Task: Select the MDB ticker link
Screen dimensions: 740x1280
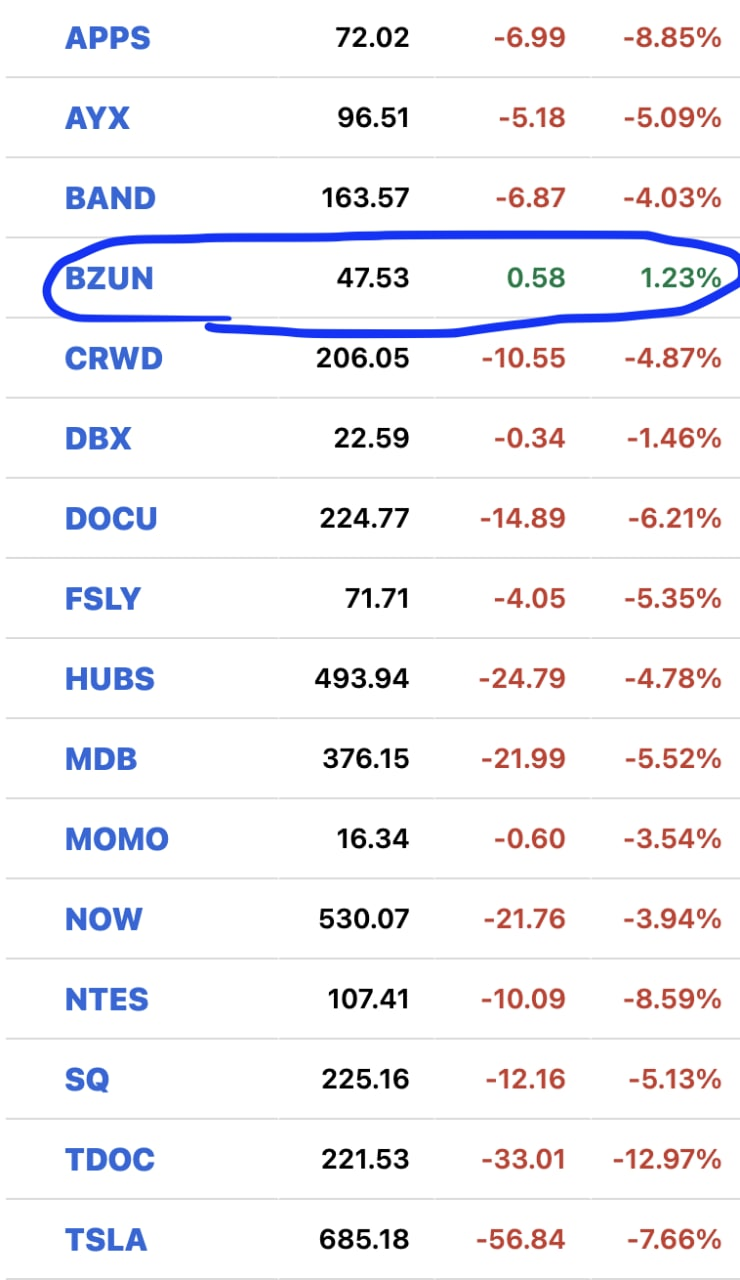Action: point(100,759)
